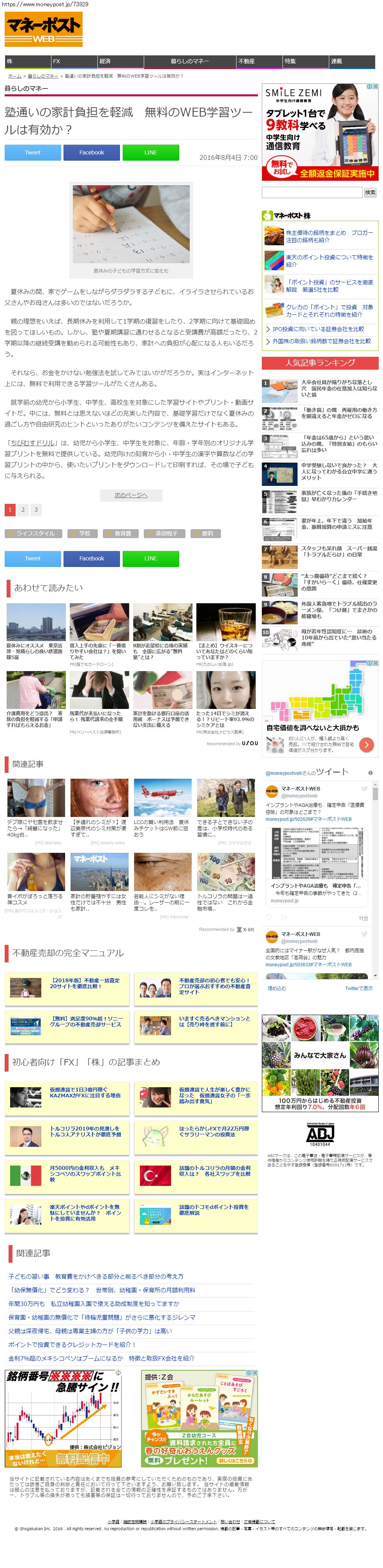This screenshot has height=1568, width=383.
Task: Go to 次のページへ
Action: (x=131, y=495)
